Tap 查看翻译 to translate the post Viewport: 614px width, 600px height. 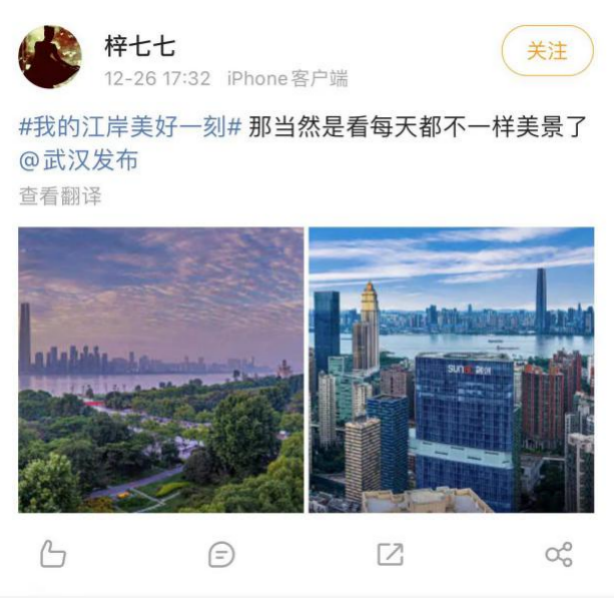(x=60, y=194)
